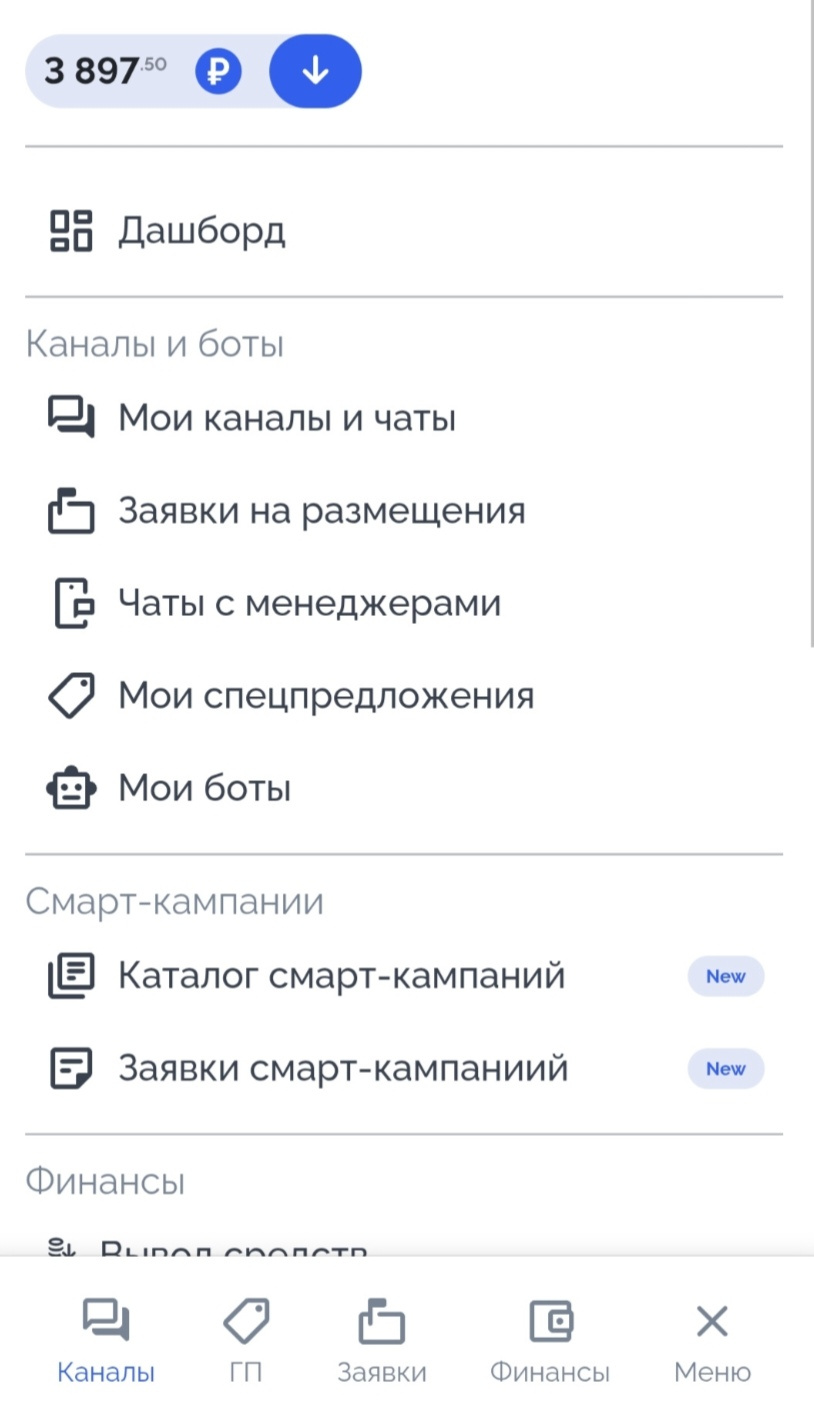Image resolution: width=814 pixels, height=1422 pixels.
Task: Open Чаты с менеджерами
Action: pyautogui.click(x=309, y=604)
